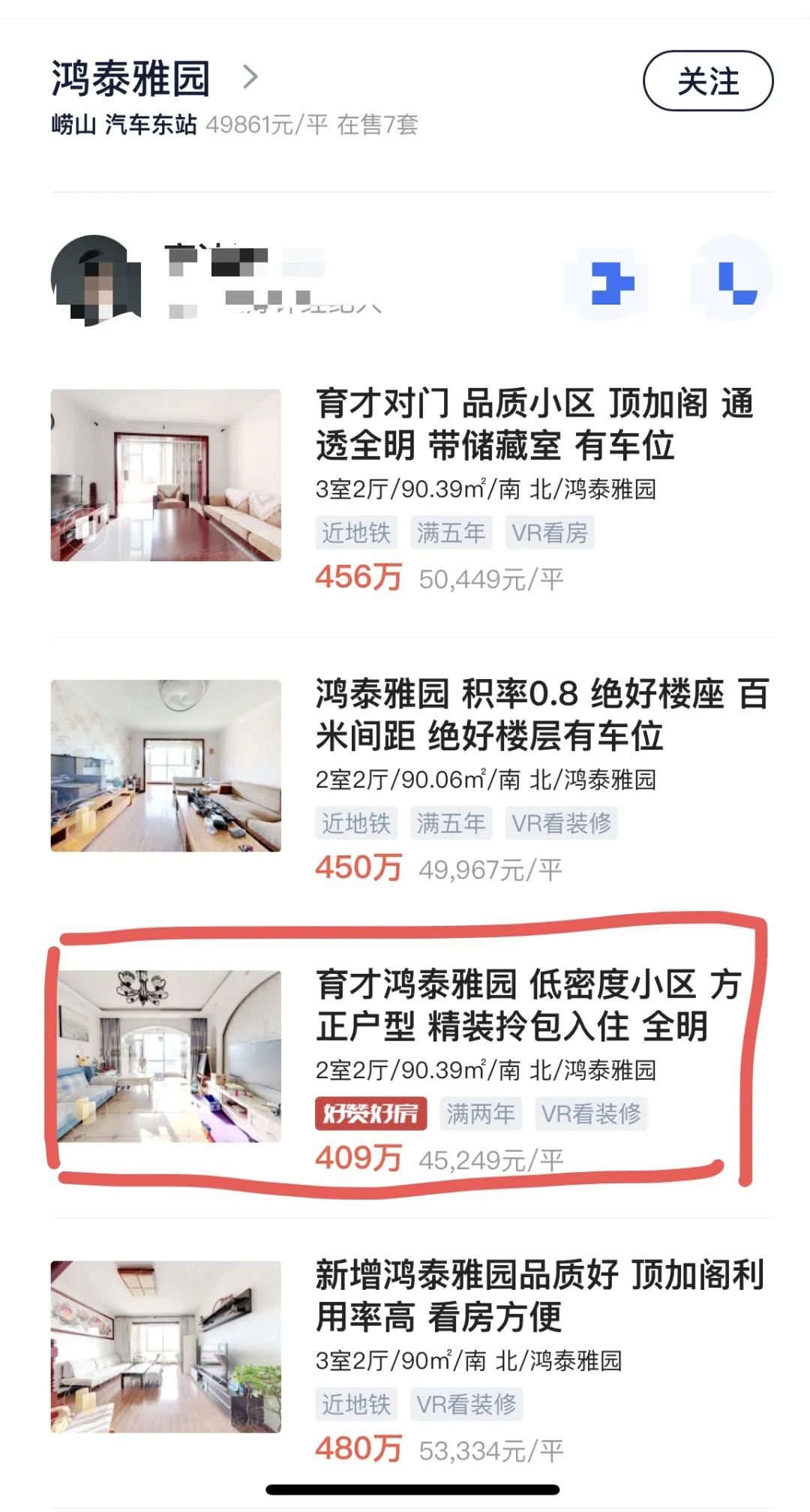The width and height of the screenshot is (810, 1512).
Task: Open the blurred agent profile
Action: (x=96, y=281)
